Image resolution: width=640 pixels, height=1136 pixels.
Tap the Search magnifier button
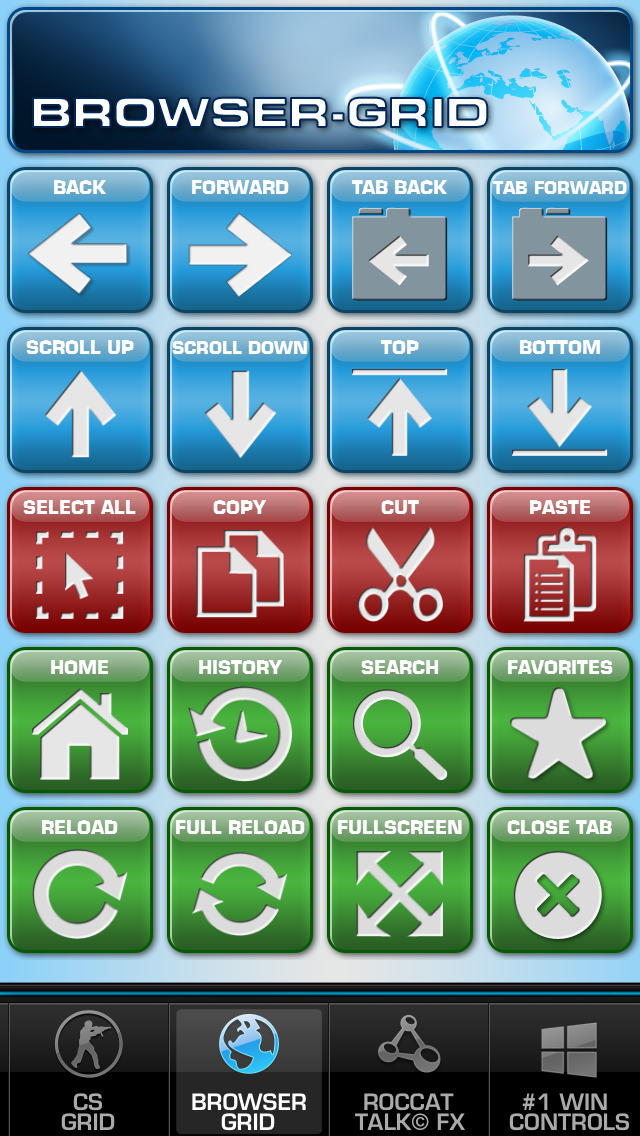tap(400, 720)
